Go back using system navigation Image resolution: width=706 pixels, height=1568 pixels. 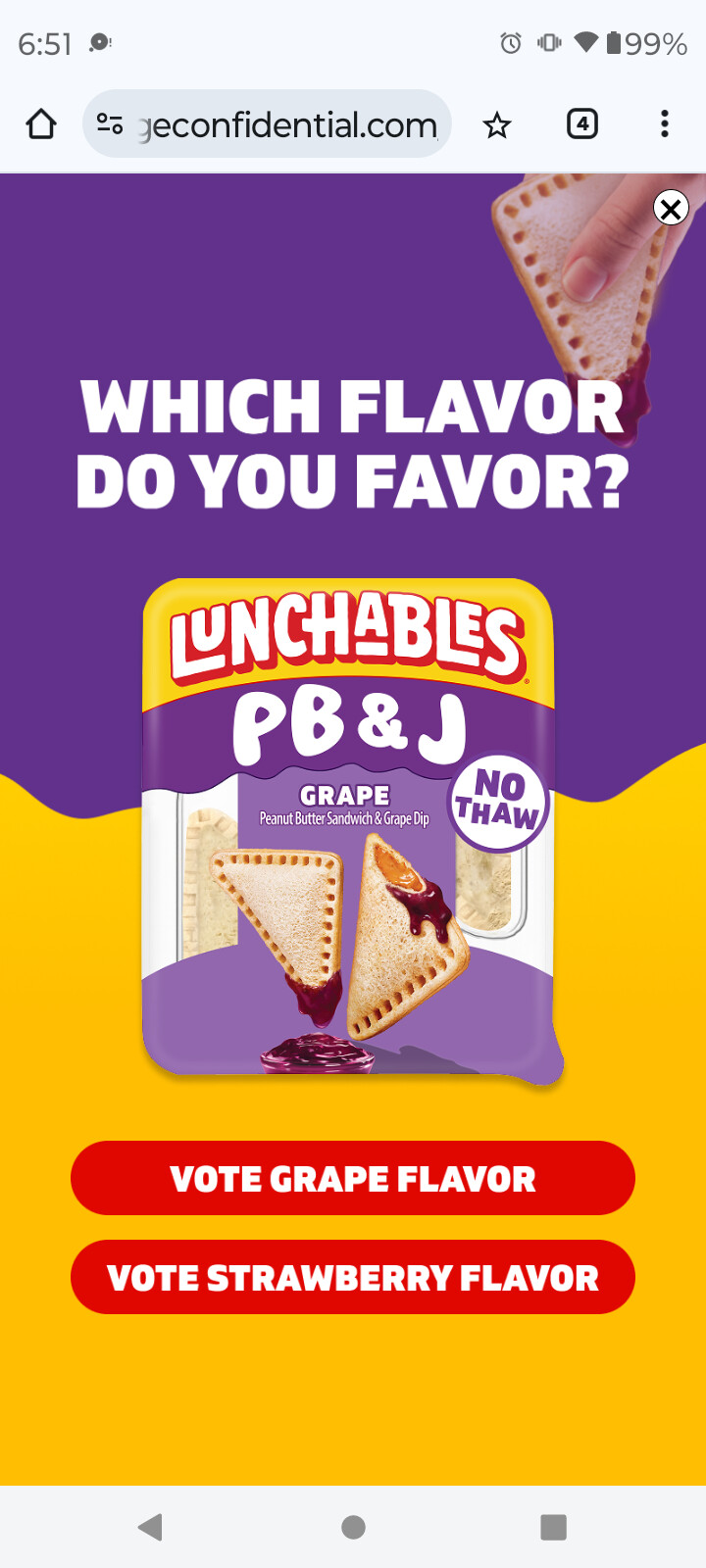click(x=150, y=1527)
